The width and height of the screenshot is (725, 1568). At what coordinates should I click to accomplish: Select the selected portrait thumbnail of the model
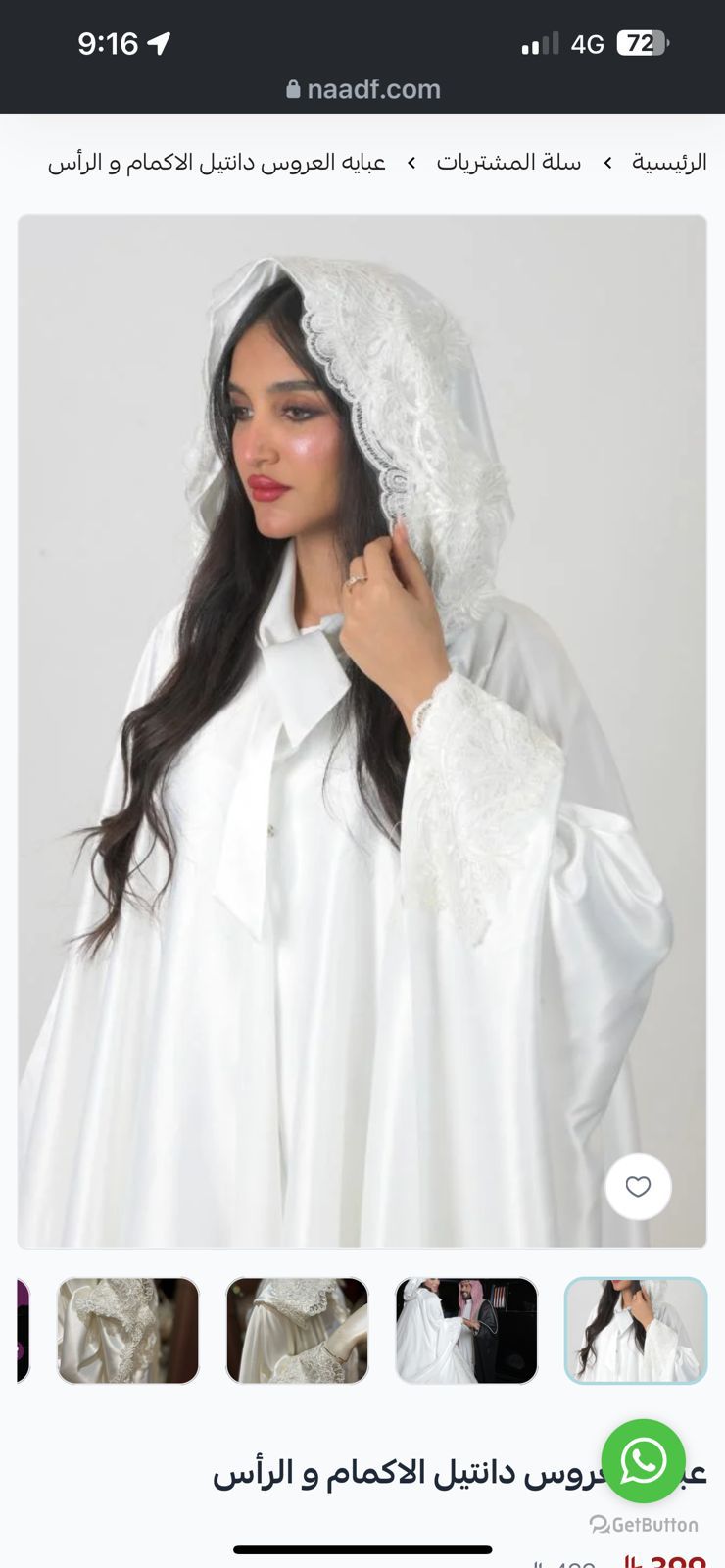(635, 1330)
